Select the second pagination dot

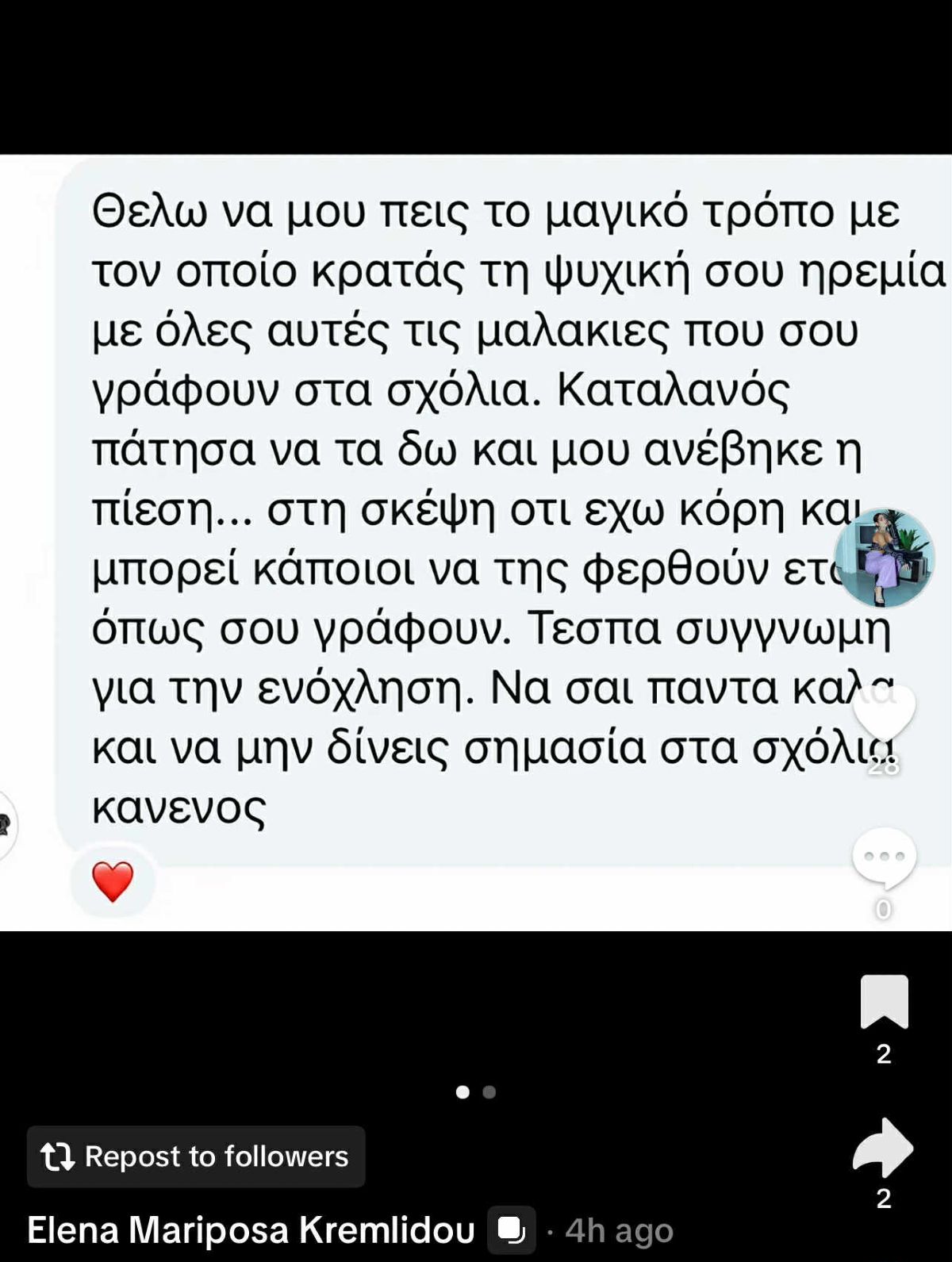click(x=489, y=1091)
